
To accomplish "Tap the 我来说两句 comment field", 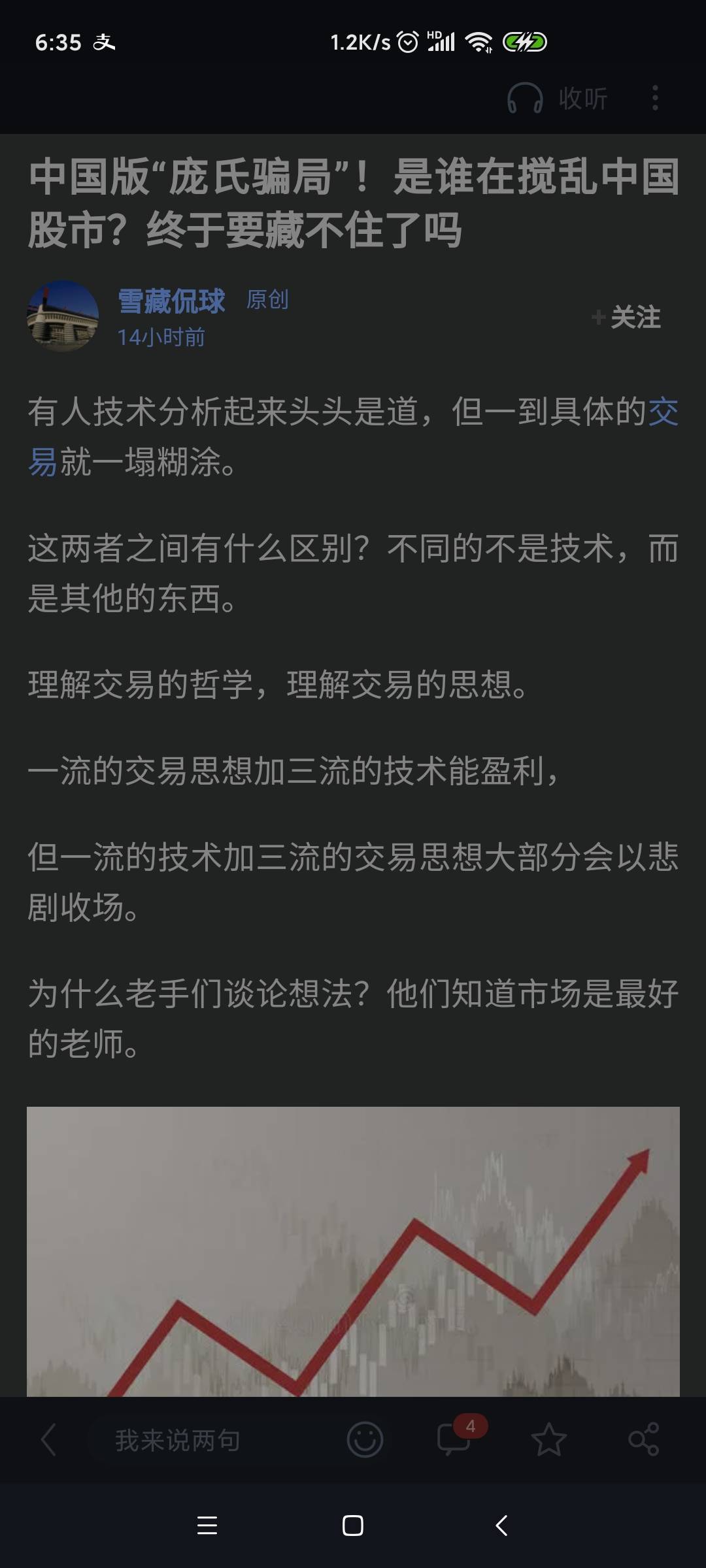I will (x=178, y=1439).
